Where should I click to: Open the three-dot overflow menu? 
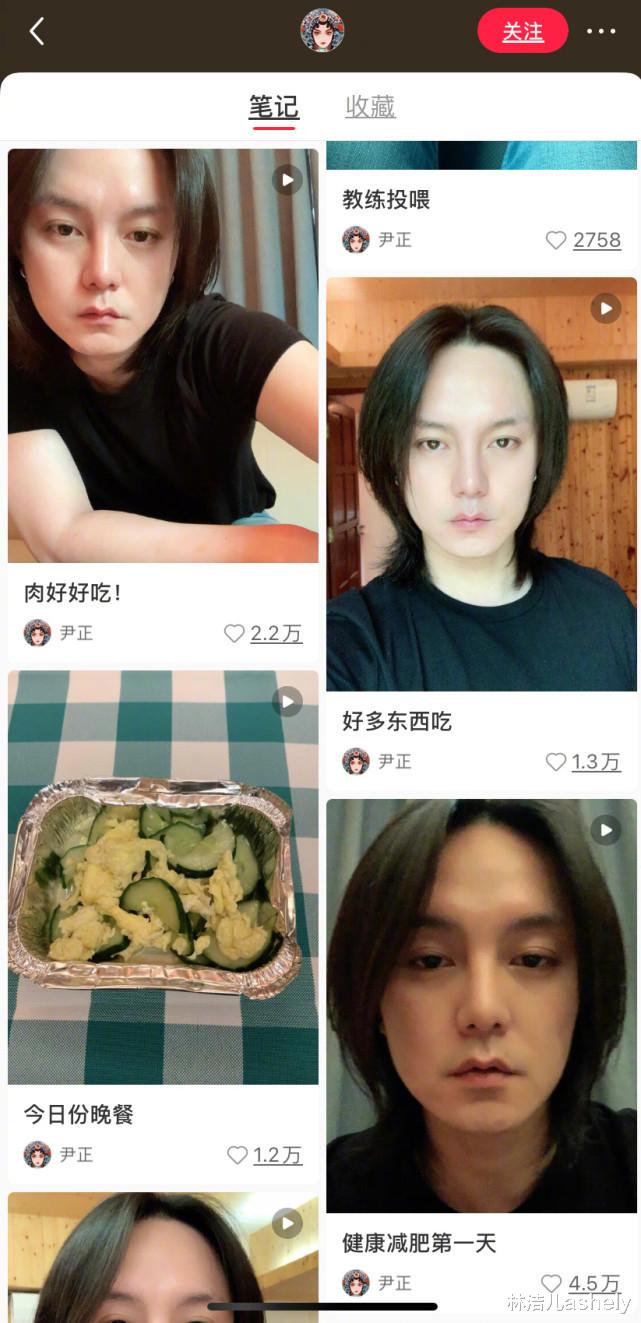pos(601,31)
